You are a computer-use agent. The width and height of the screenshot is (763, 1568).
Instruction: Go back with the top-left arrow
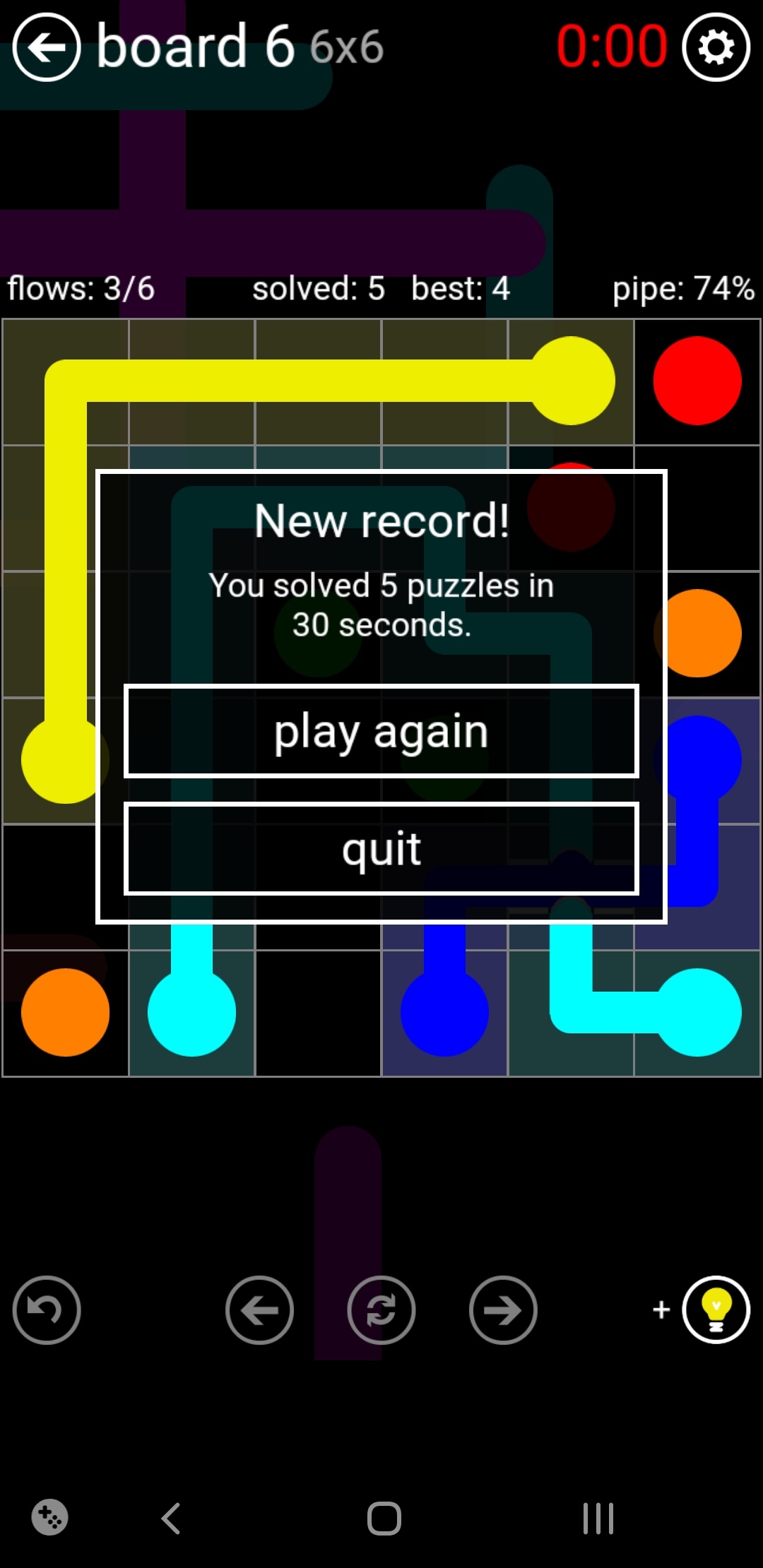pos(47,48)
